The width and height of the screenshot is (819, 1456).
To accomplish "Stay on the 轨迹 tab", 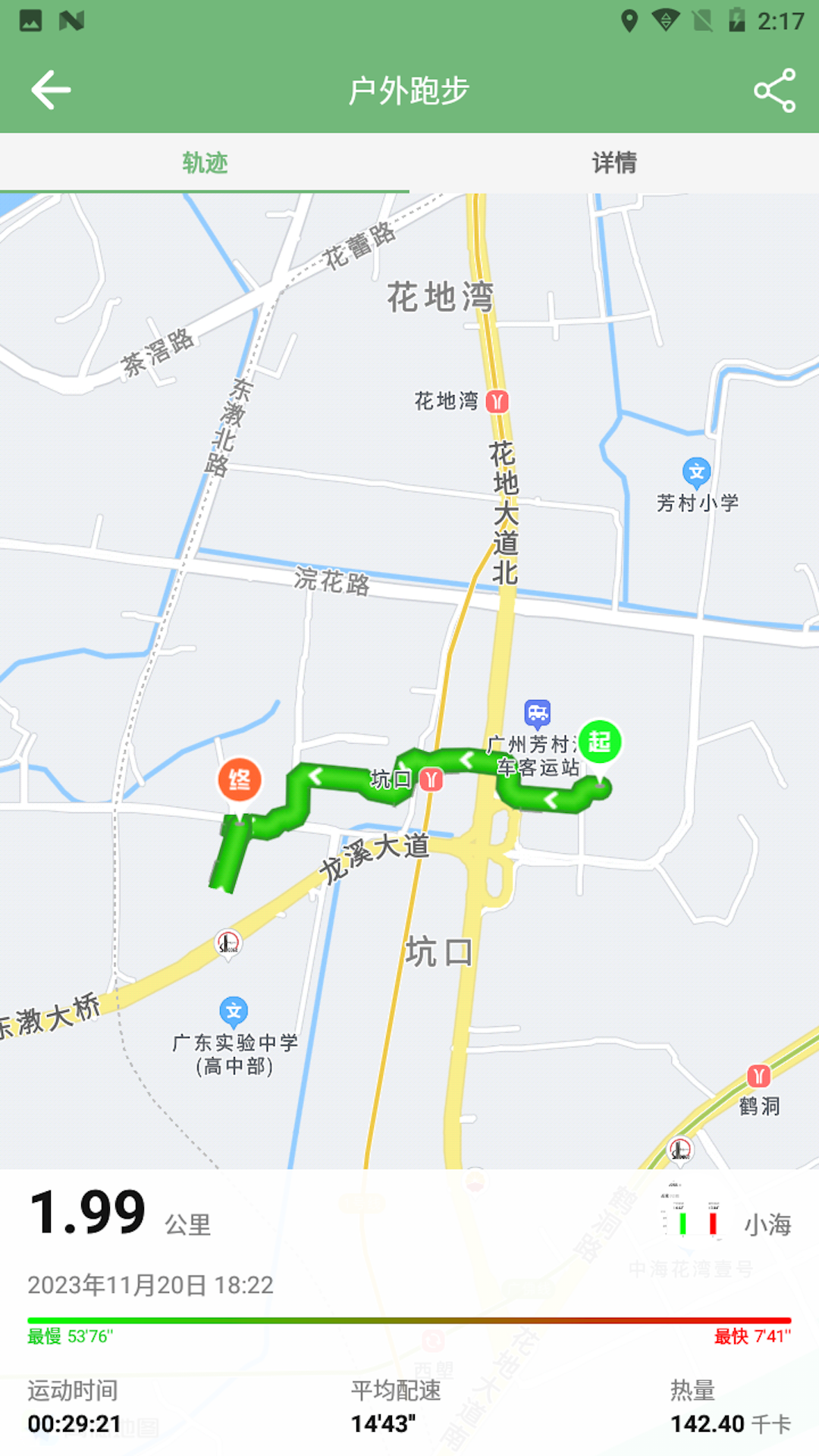I will point(205,162).
